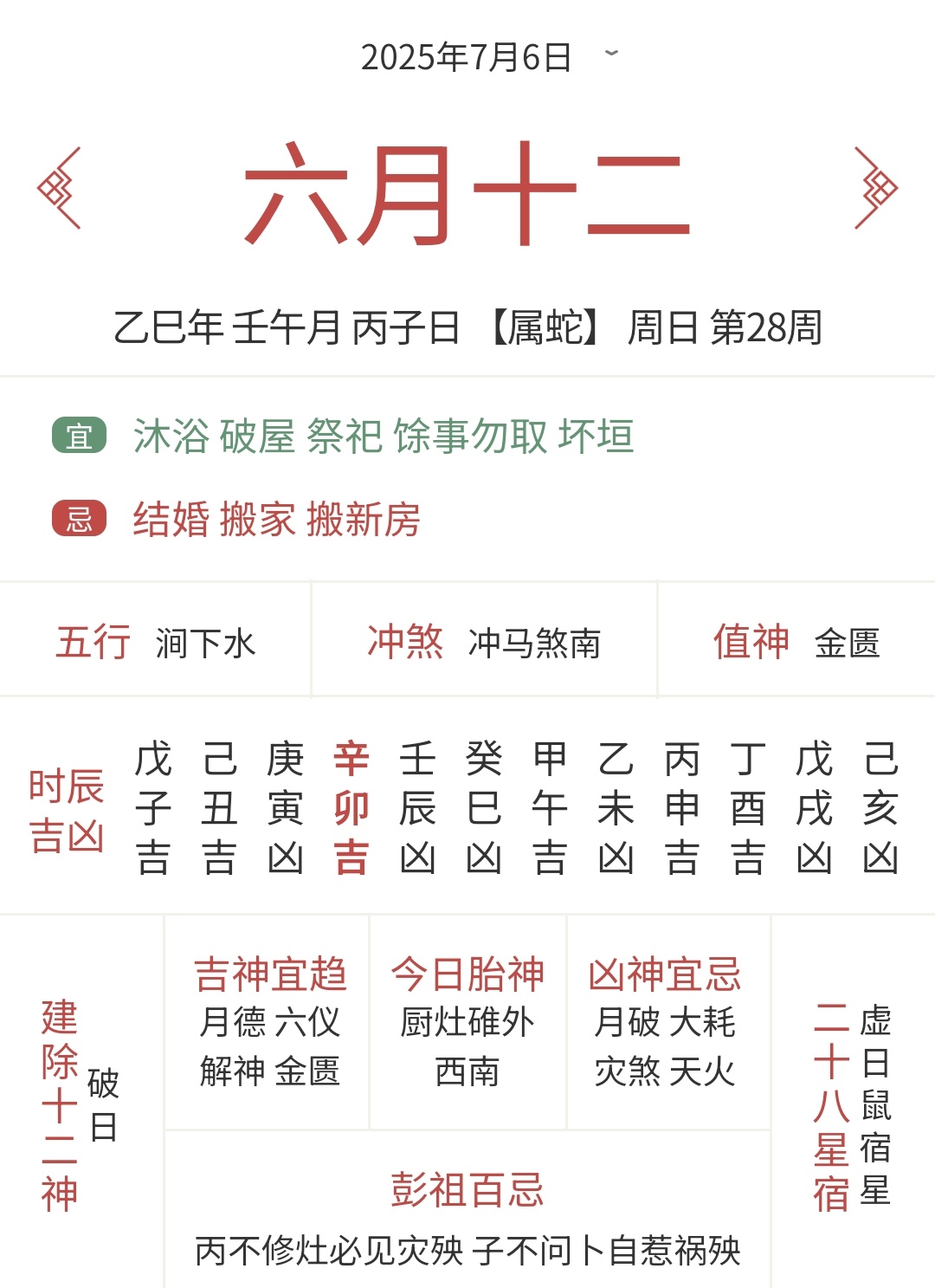Image resolution: width=935 pixels, height=1288 pixels.
Task: Go to the previous day with left arrow
Action: [x=59, y=188]
